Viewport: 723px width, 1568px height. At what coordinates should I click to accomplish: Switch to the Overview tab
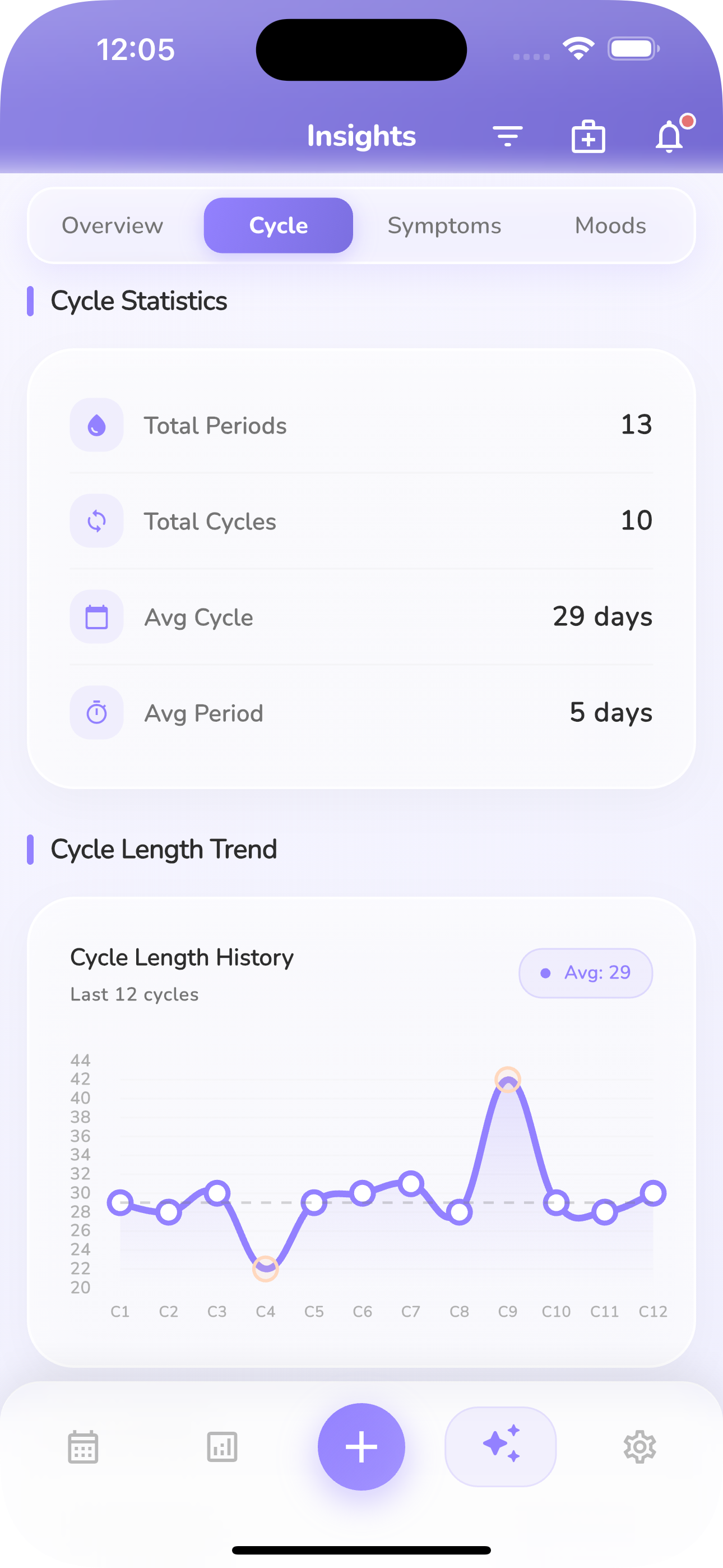(x=112, y=226)
